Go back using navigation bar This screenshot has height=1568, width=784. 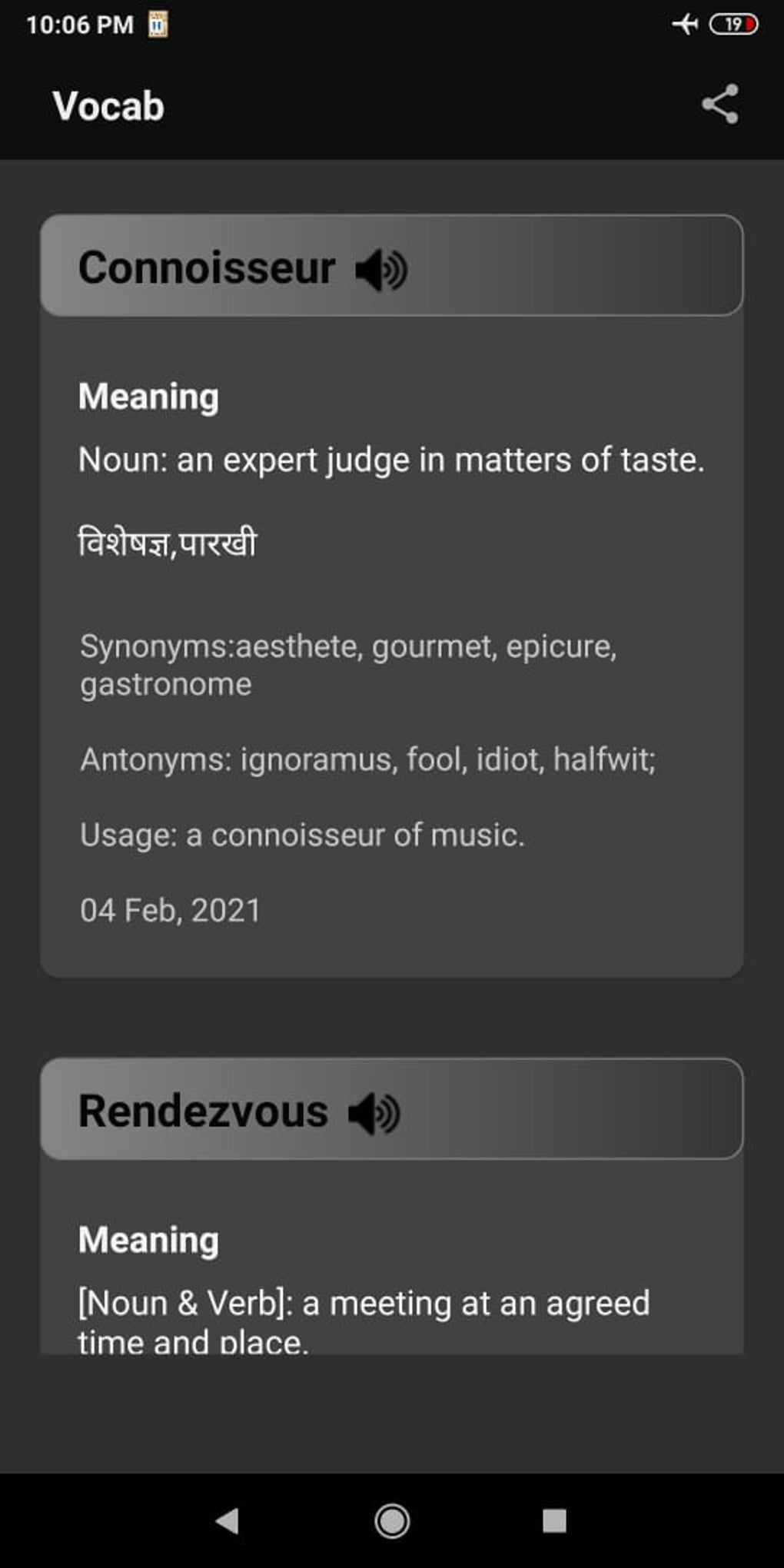point(228,1520)
